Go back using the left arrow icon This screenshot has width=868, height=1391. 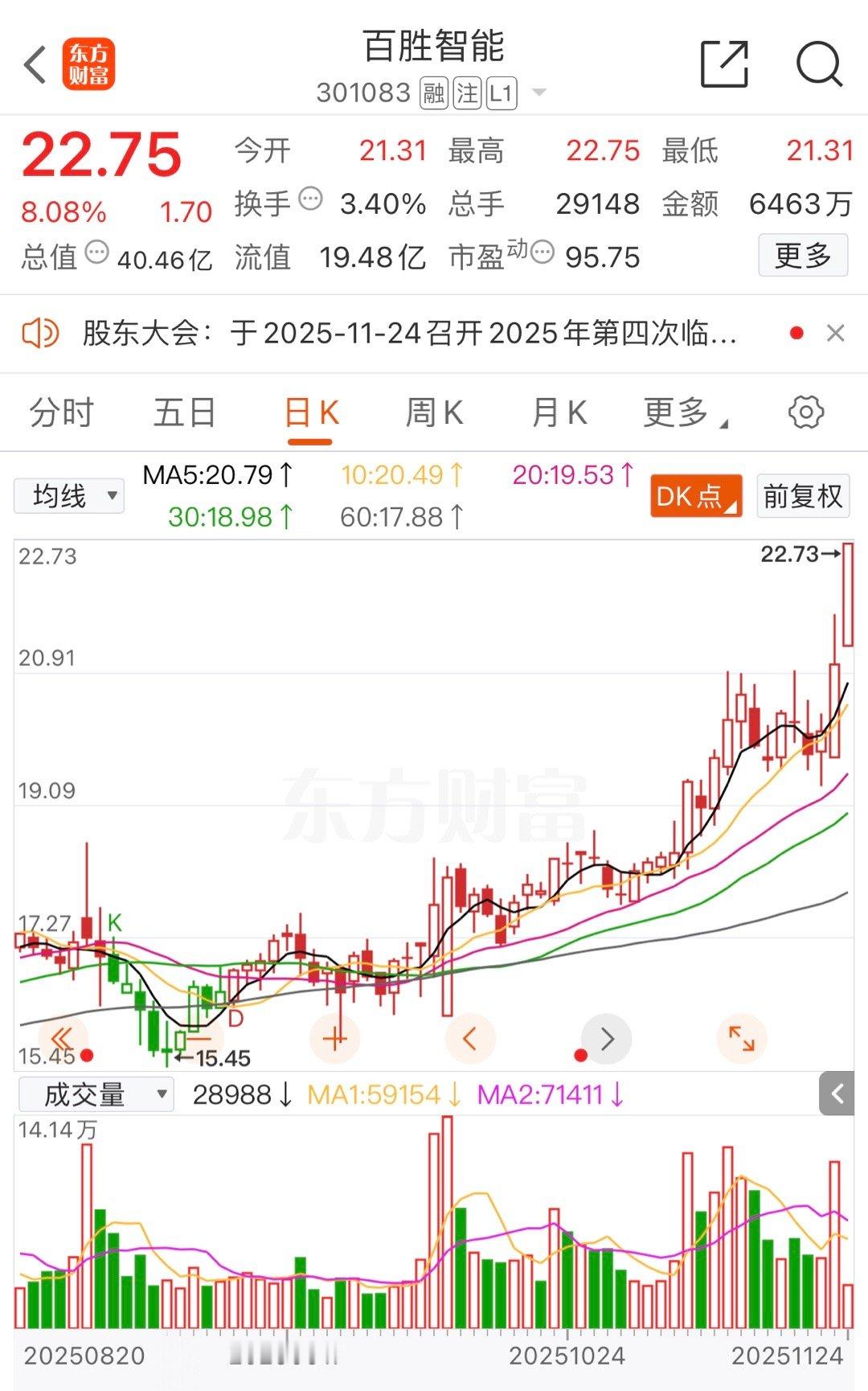click(x=35, y=64)
